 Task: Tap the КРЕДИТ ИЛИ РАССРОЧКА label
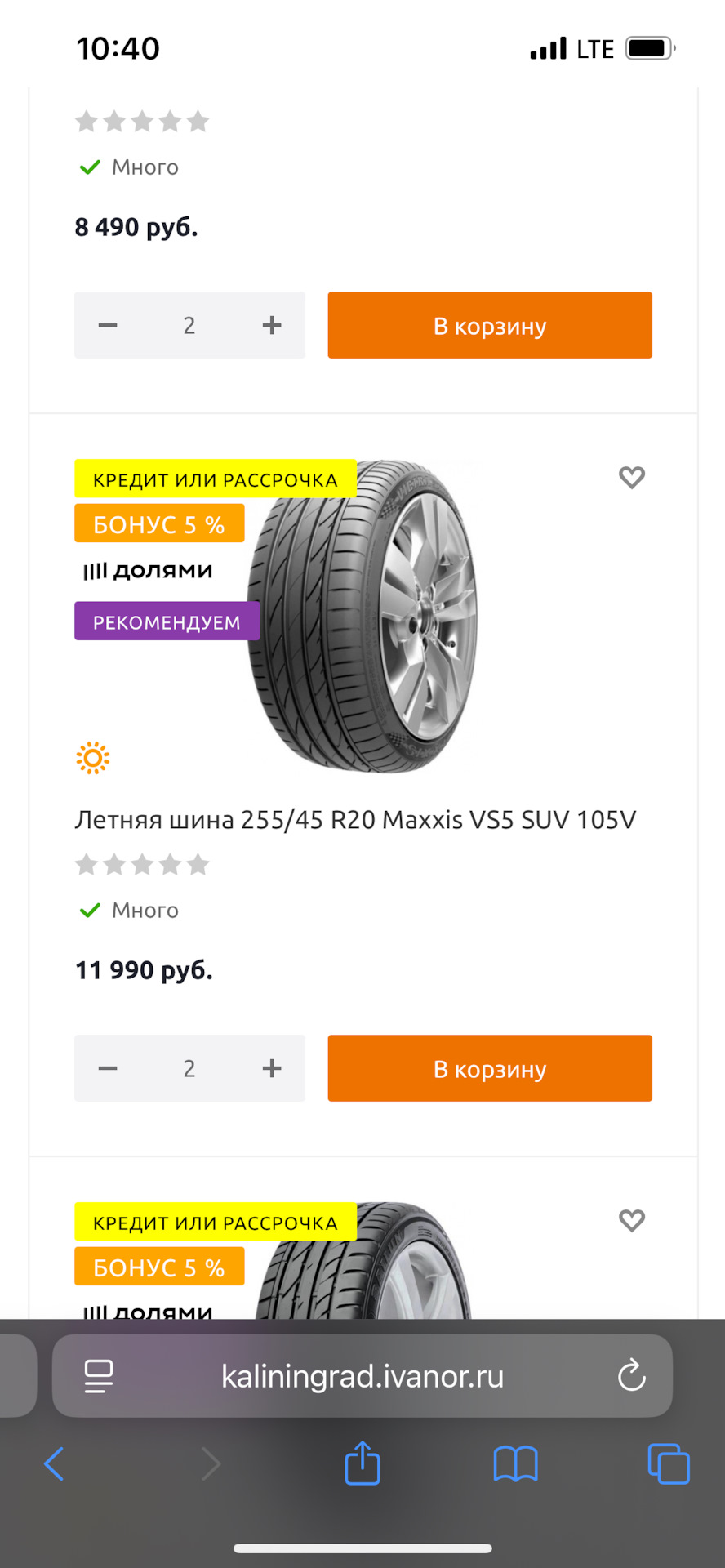coord(215,479)
